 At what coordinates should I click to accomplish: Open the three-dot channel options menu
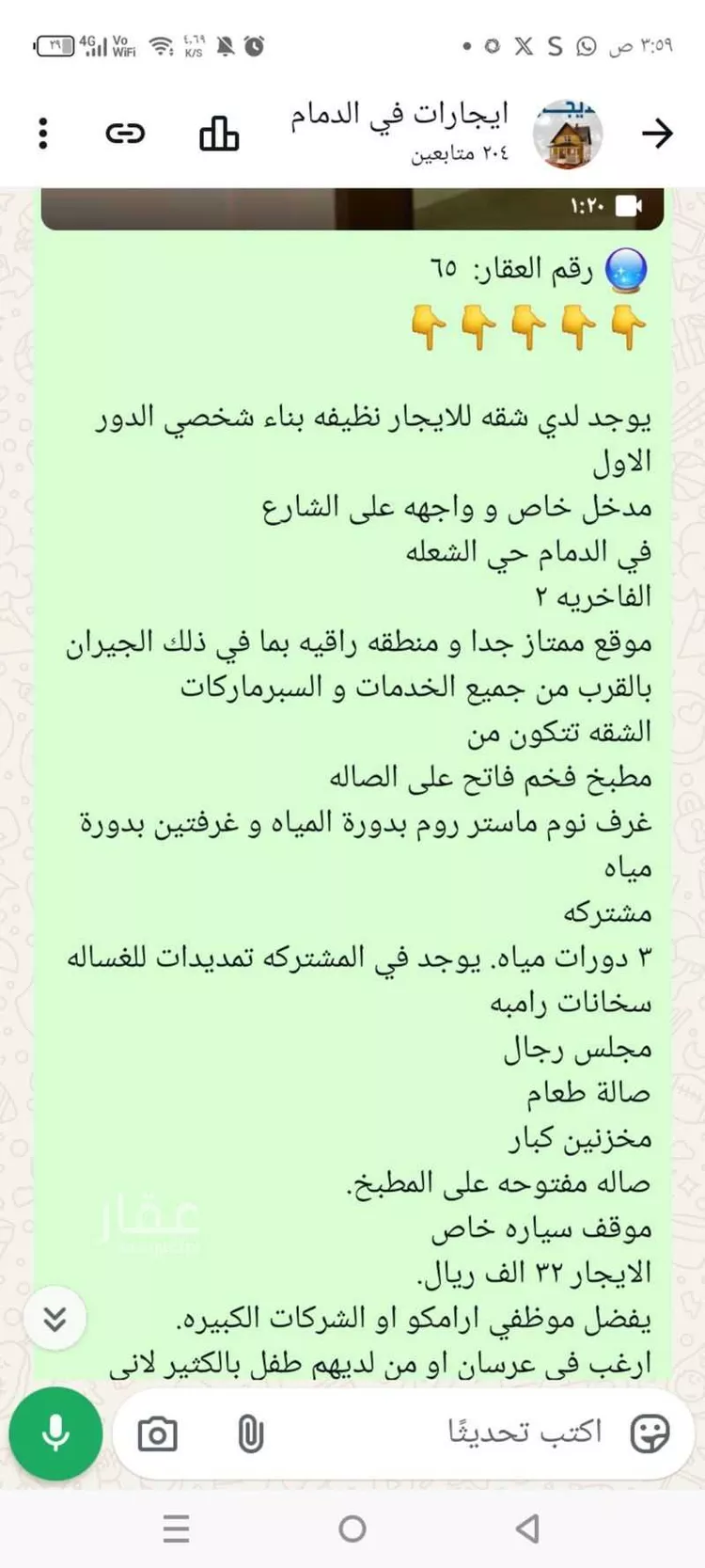(x=41, y=134)
